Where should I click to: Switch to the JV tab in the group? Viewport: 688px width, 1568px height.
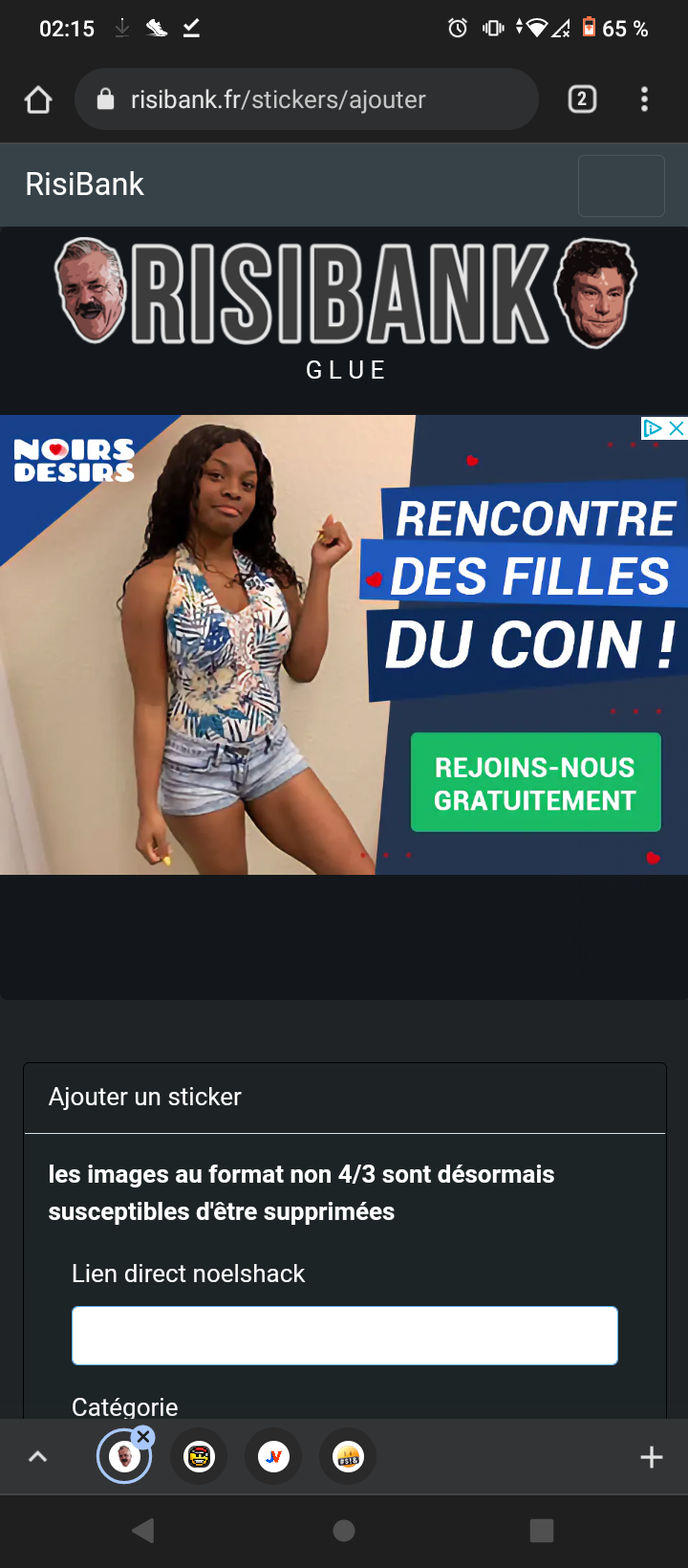[x=273, y=1456]
